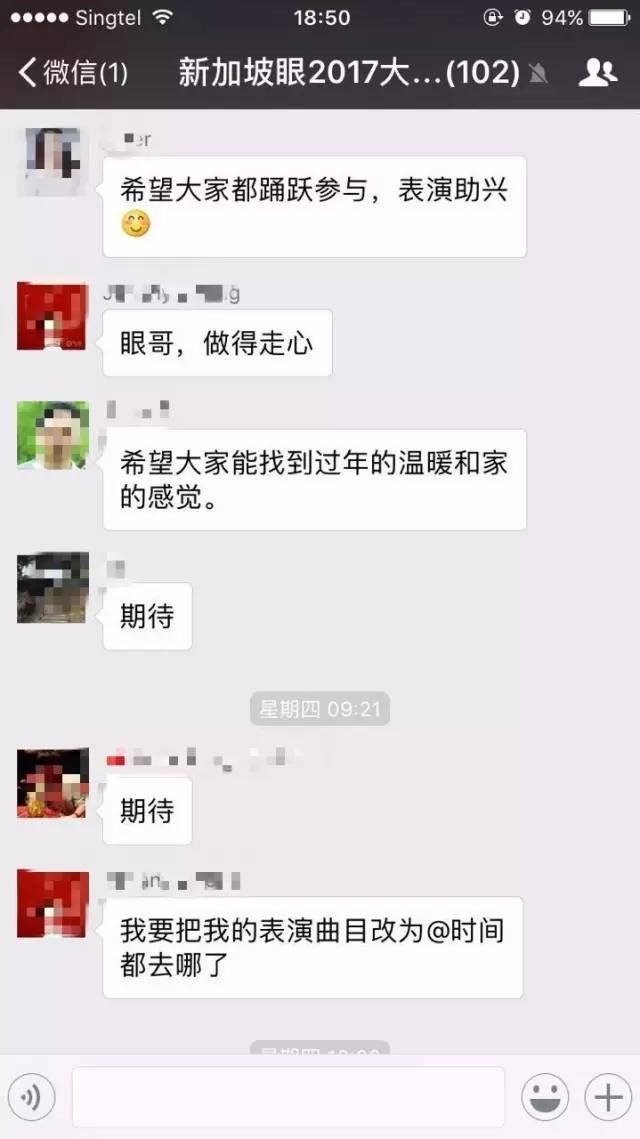Go back to the 微信 chat list
This screenshot has height=1139, width=640.
[70, 73]
